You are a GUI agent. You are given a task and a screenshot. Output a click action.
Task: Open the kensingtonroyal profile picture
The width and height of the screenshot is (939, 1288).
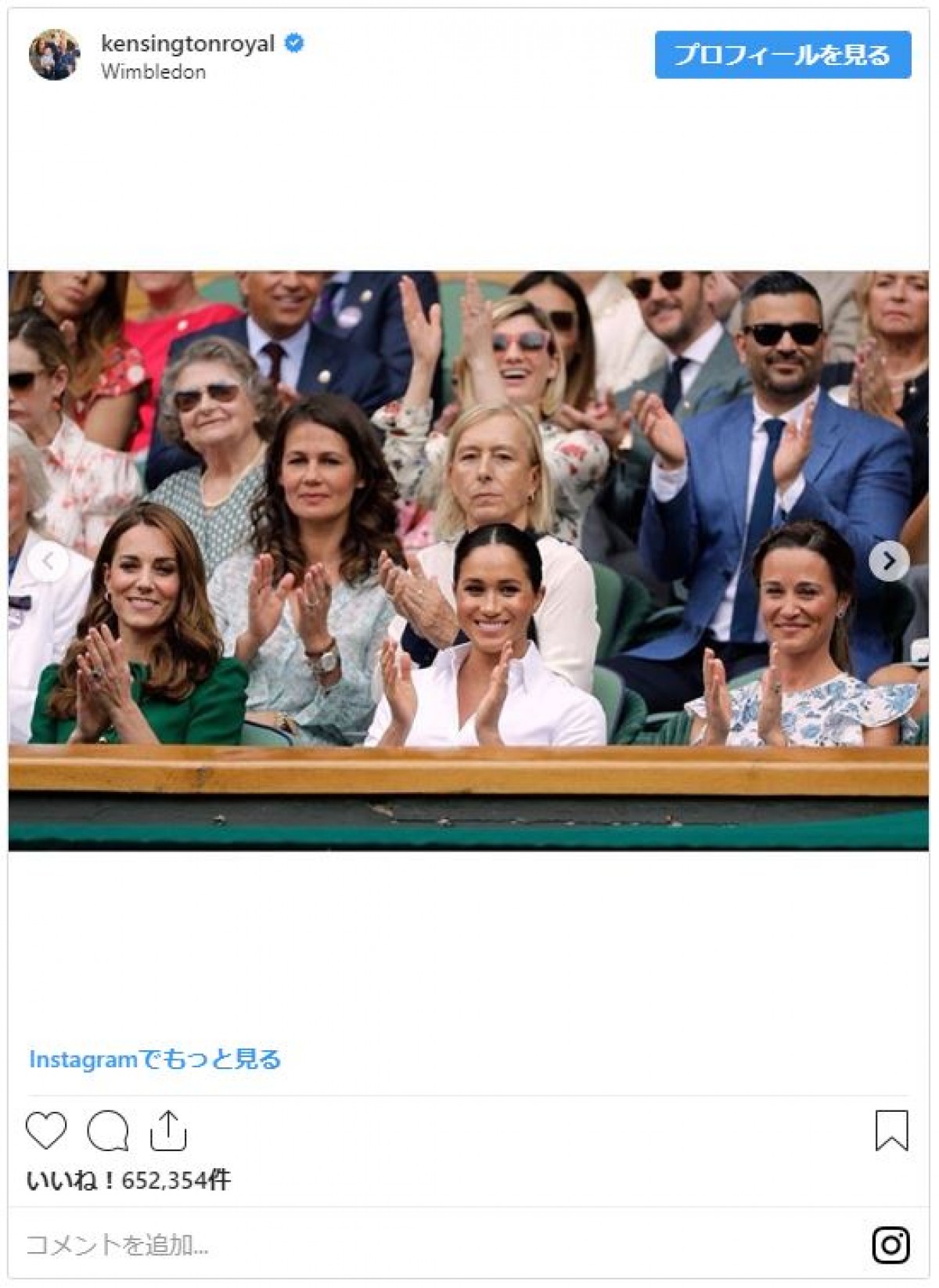54,55
